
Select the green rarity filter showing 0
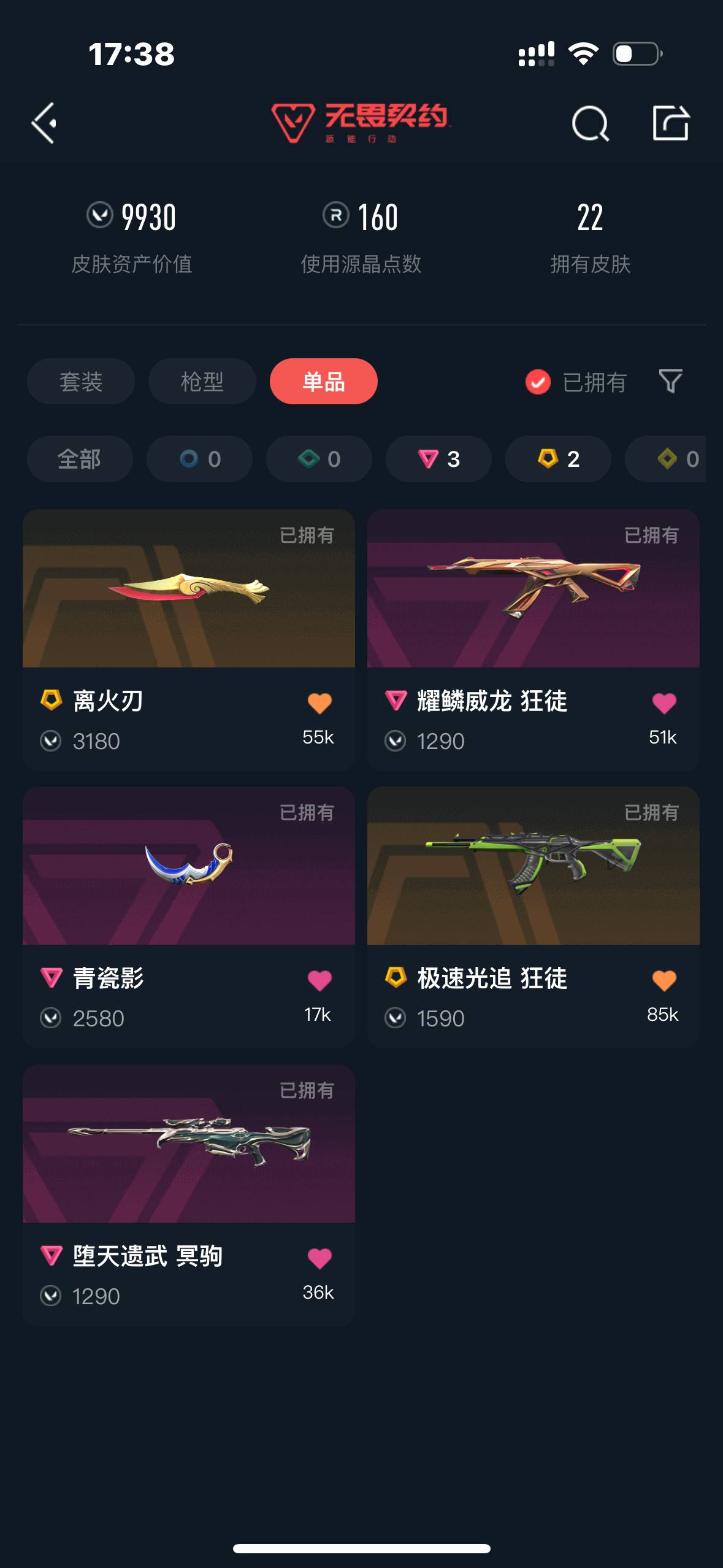coord(318,459)
